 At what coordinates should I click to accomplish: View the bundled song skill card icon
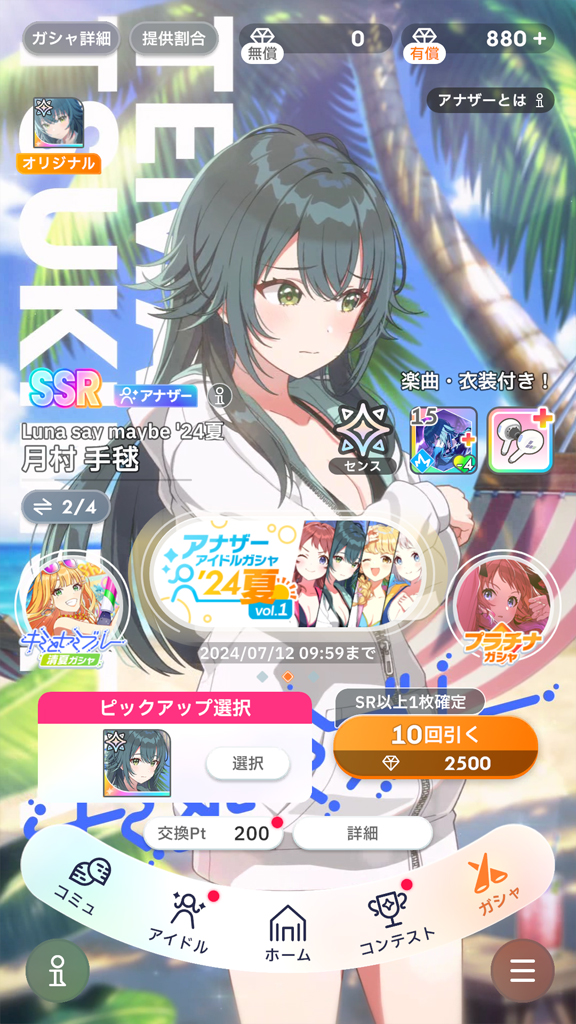444,440
